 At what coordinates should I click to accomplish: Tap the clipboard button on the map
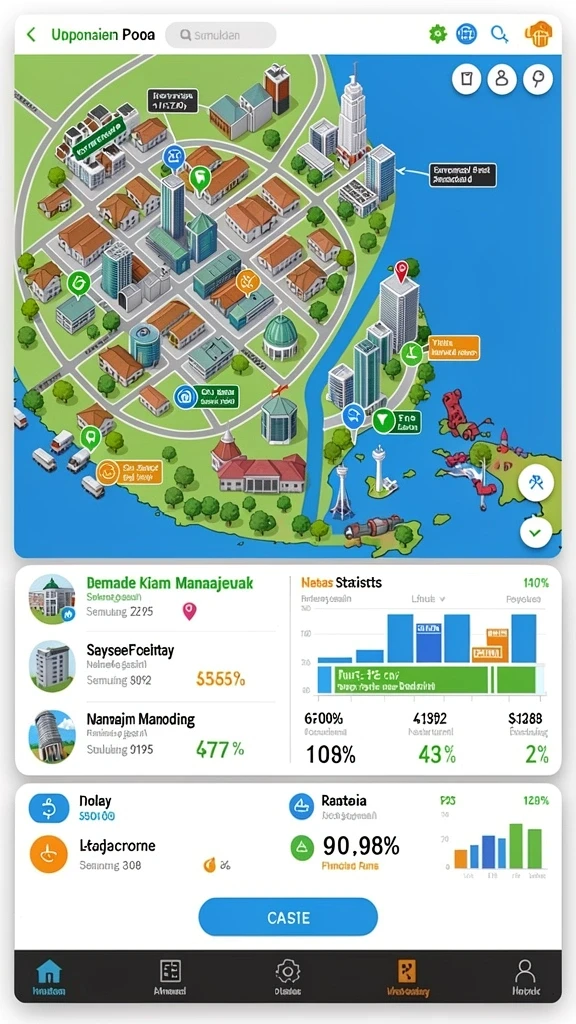466,79
